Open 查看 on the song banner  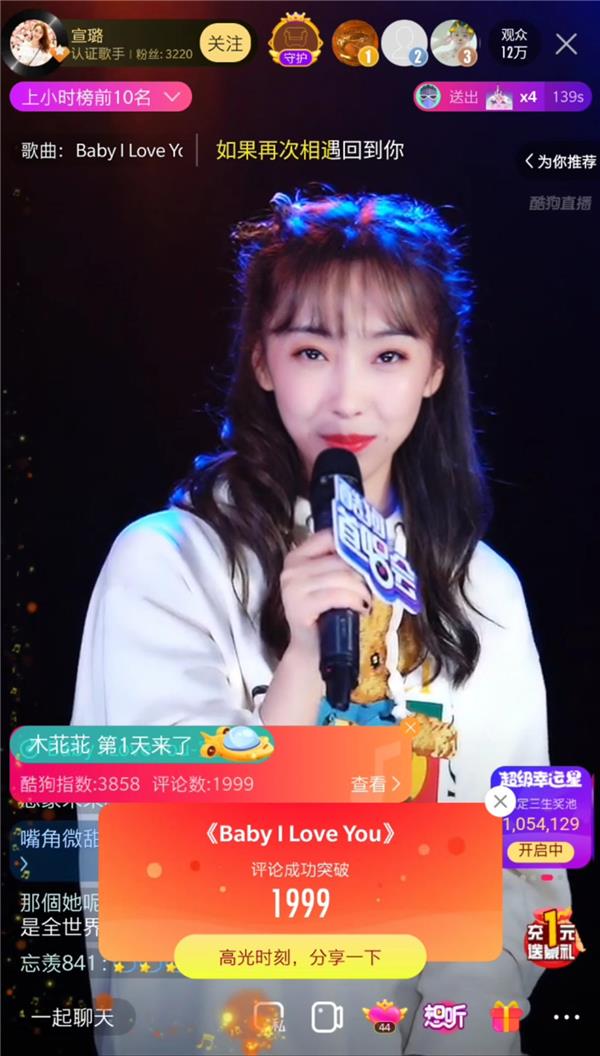[x=375, y=784]
